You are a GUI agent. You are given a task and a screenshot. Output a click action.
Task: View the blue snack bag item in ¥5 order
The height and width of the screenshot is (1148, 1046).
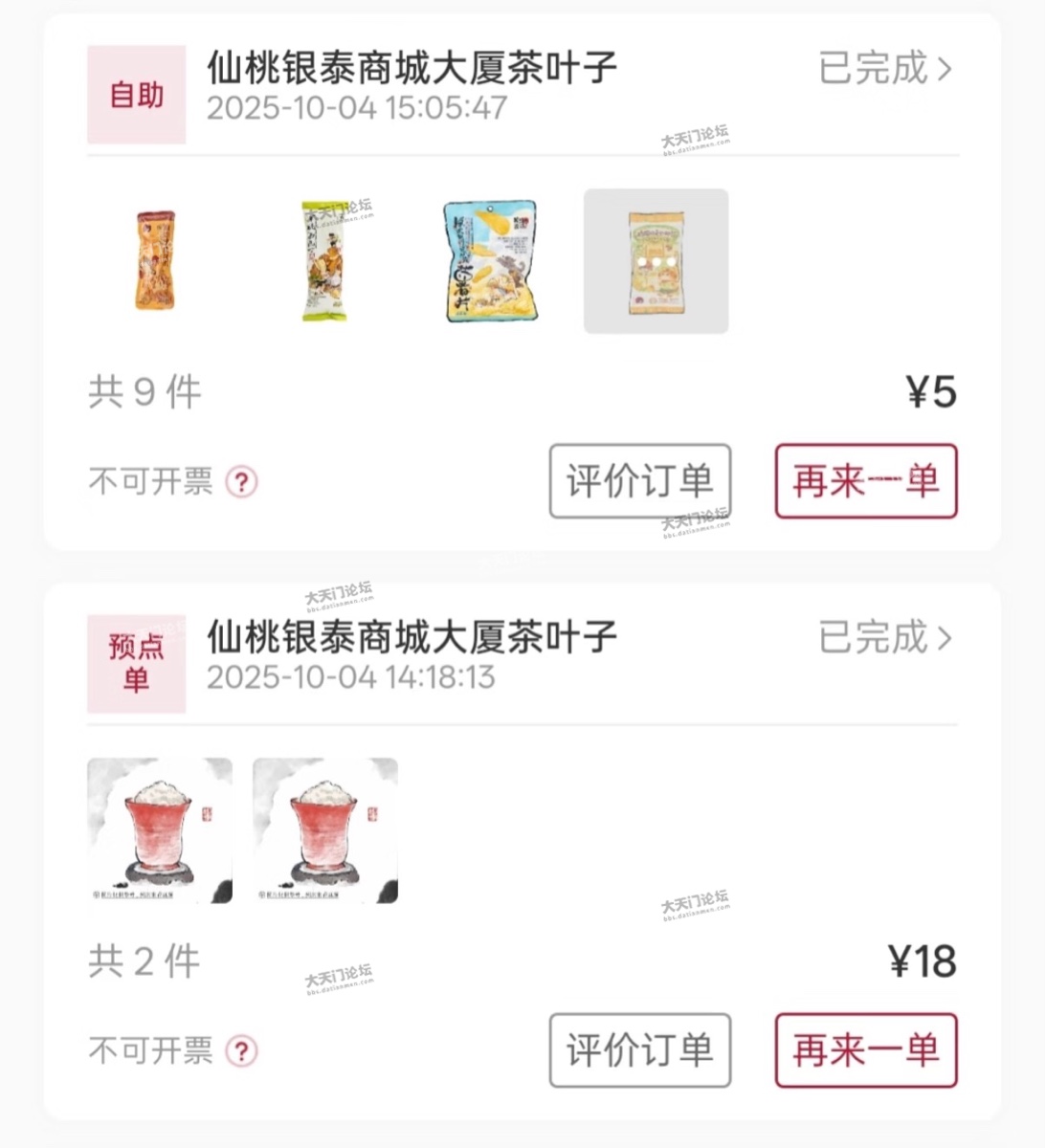[x=491, y=260]
